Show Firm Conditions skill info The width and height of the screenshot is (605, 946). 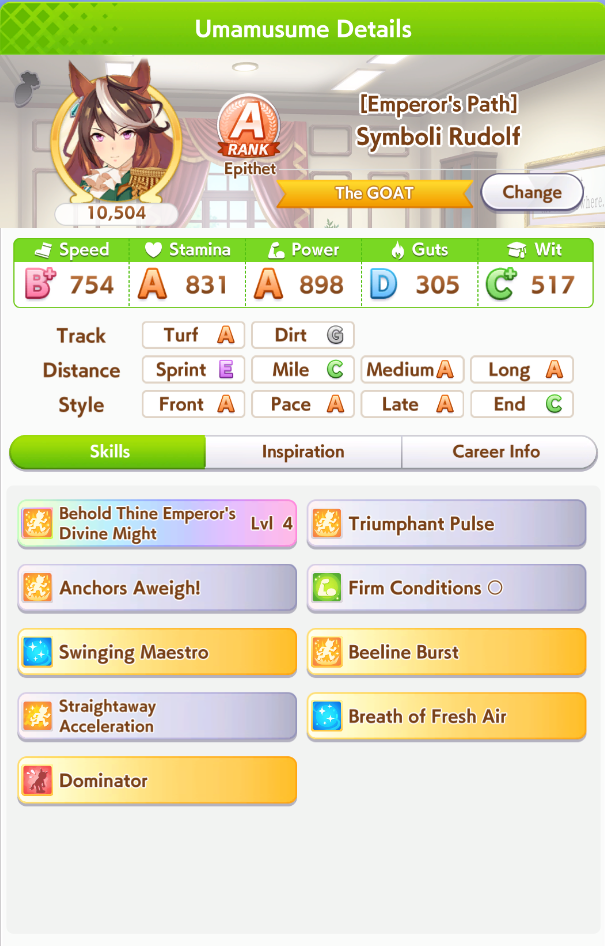[x=446, y=588]
